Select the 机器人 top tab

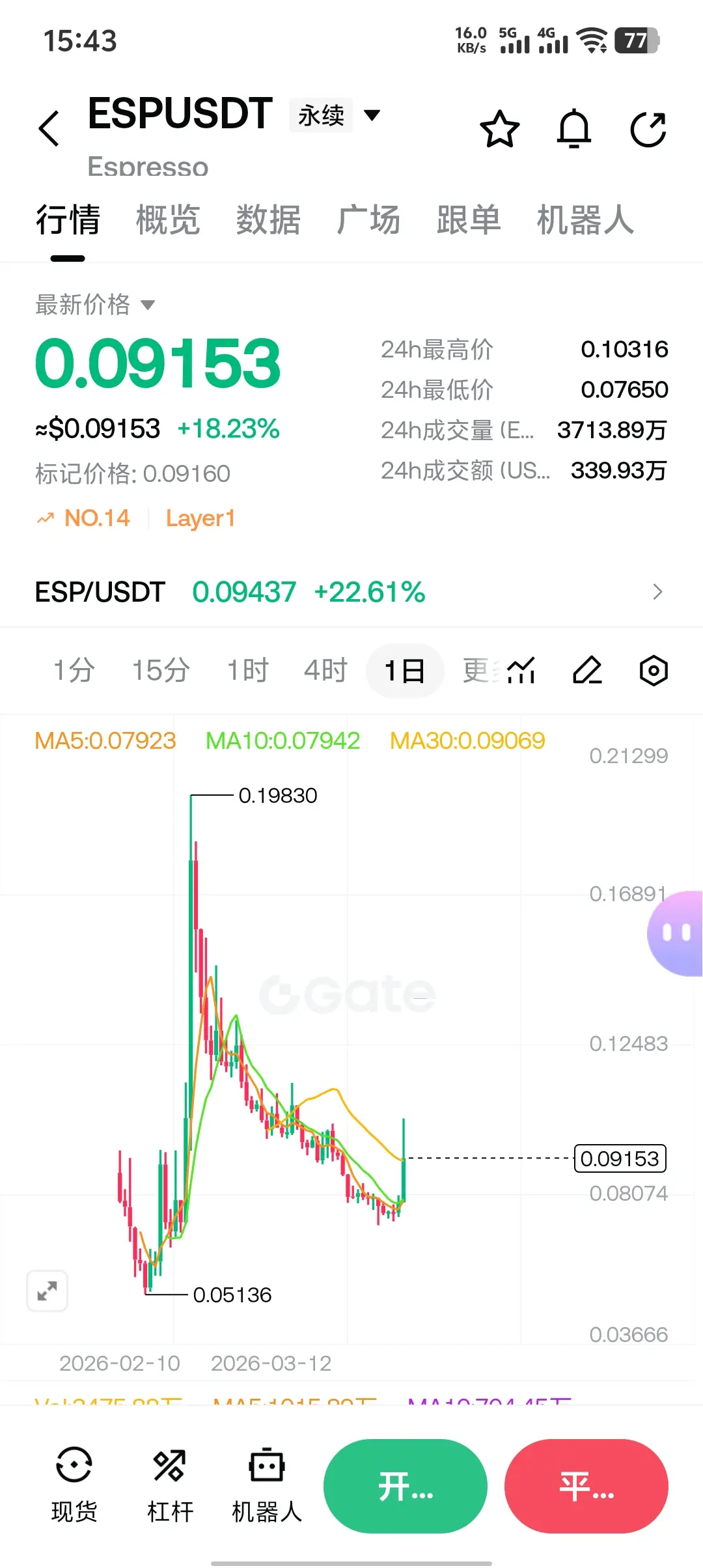(585, 219)
